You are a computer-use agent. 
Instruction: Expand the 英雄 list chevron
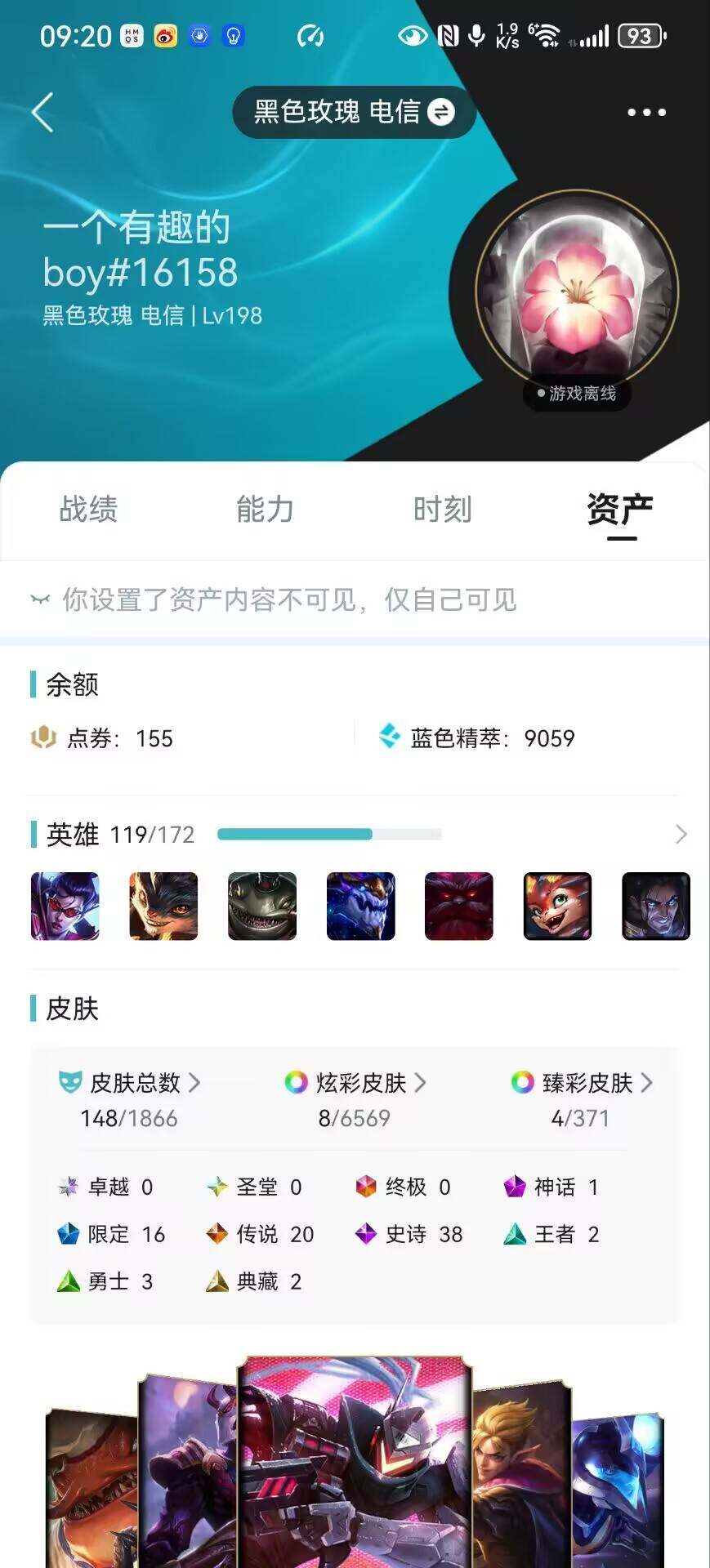(x=681, y=834)
